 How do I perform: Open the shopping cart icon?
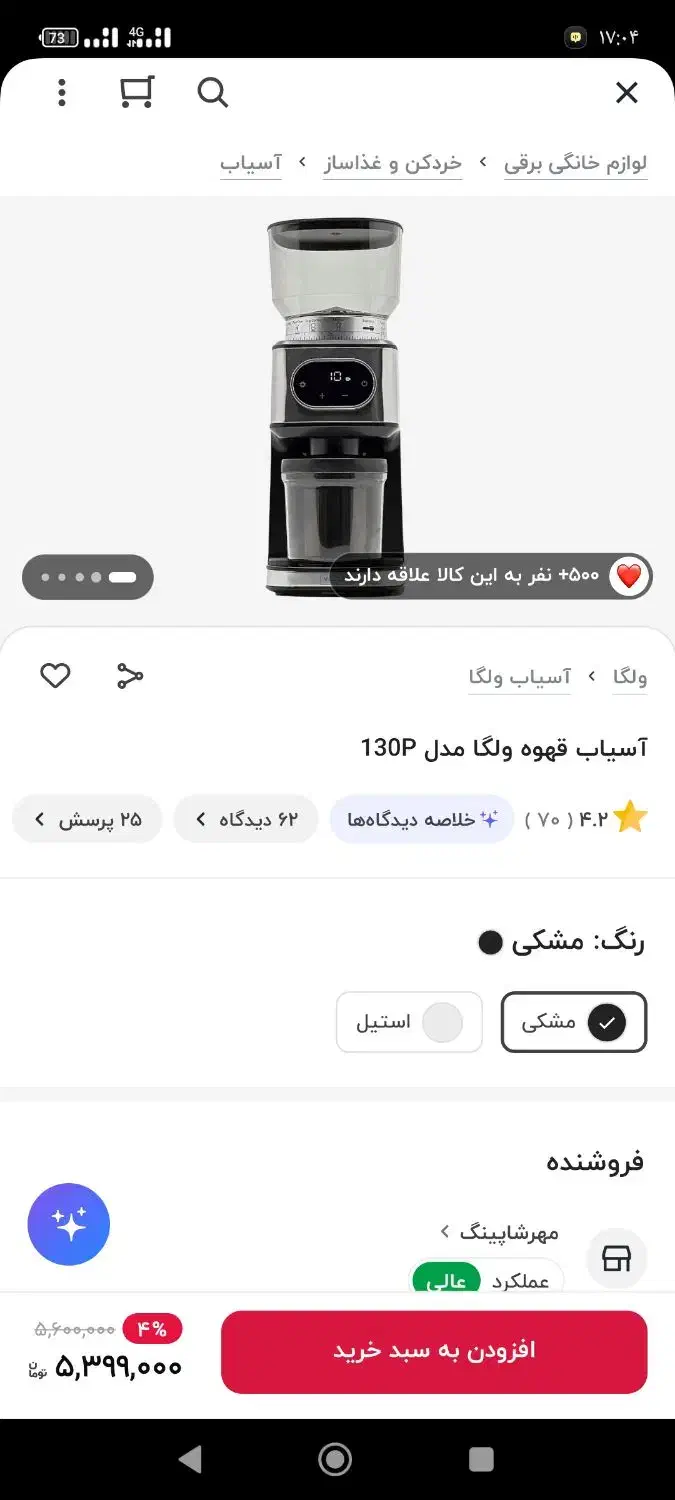[x=136, y=92]
